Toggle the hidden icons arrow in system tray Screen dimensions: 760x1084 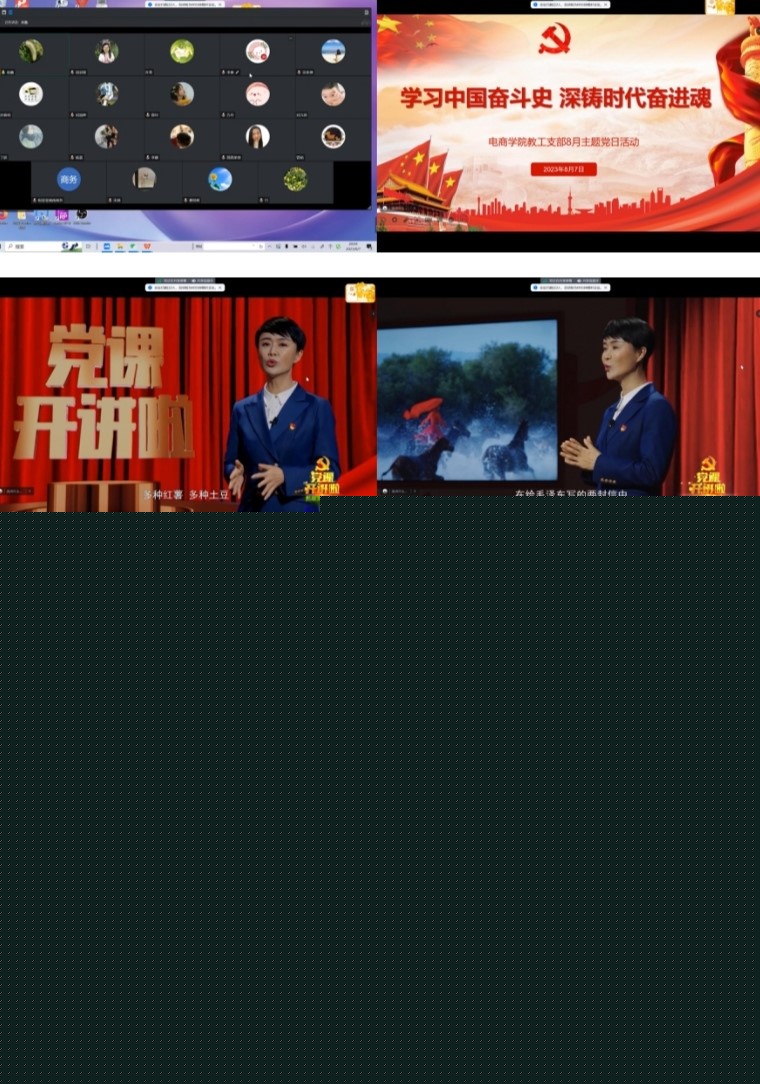270,244
